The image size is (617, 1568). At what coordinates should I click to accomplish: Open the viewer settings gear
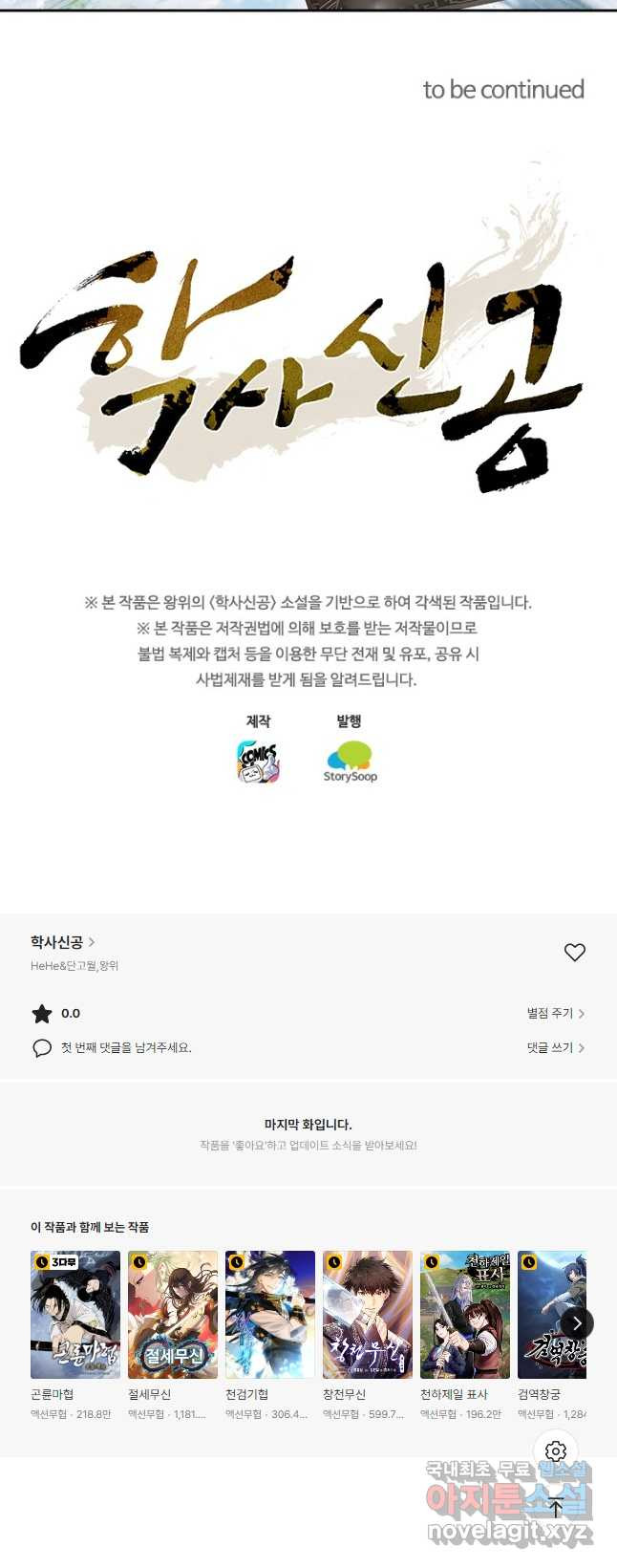(x=556, y=1451)
